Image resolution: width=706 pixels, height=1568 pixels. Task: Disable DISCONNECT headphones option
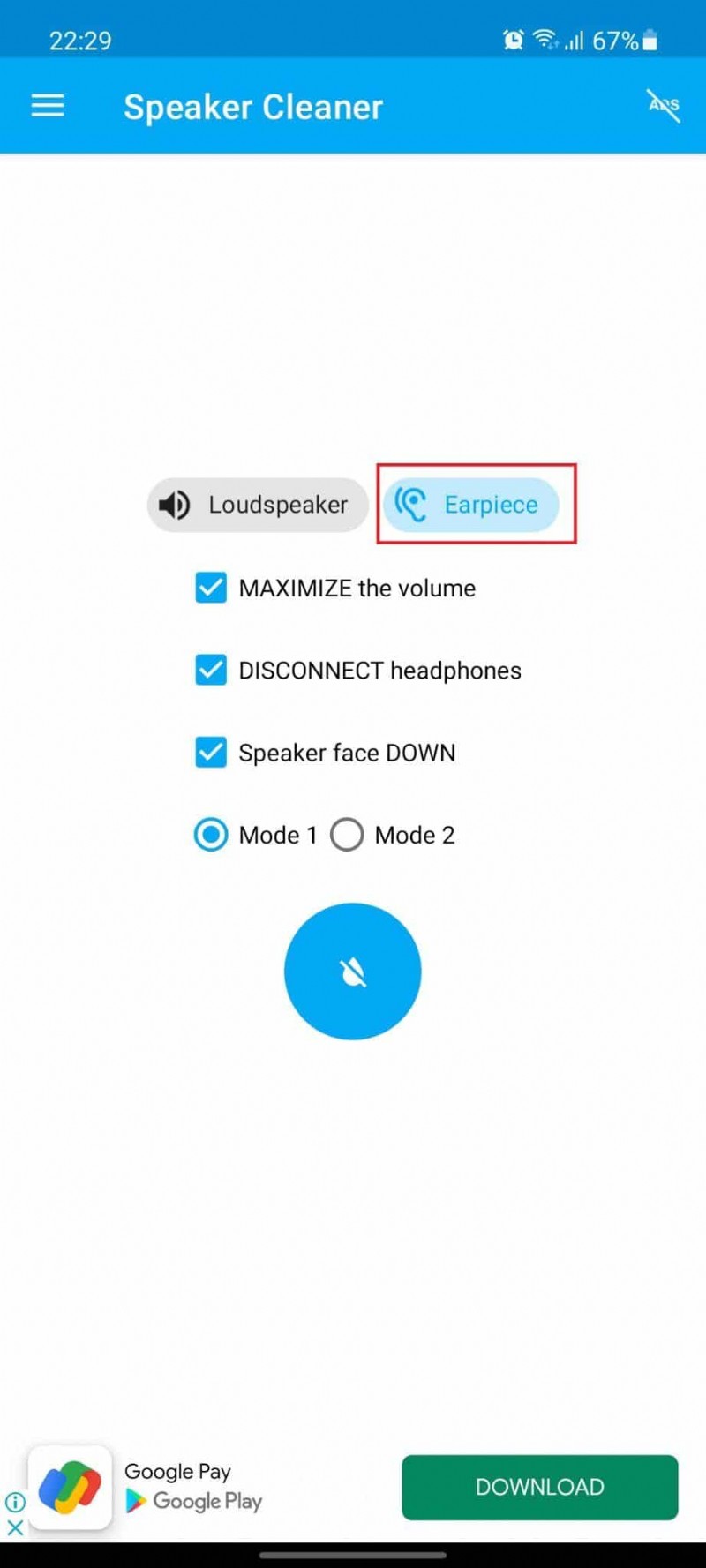pos(210,670)
